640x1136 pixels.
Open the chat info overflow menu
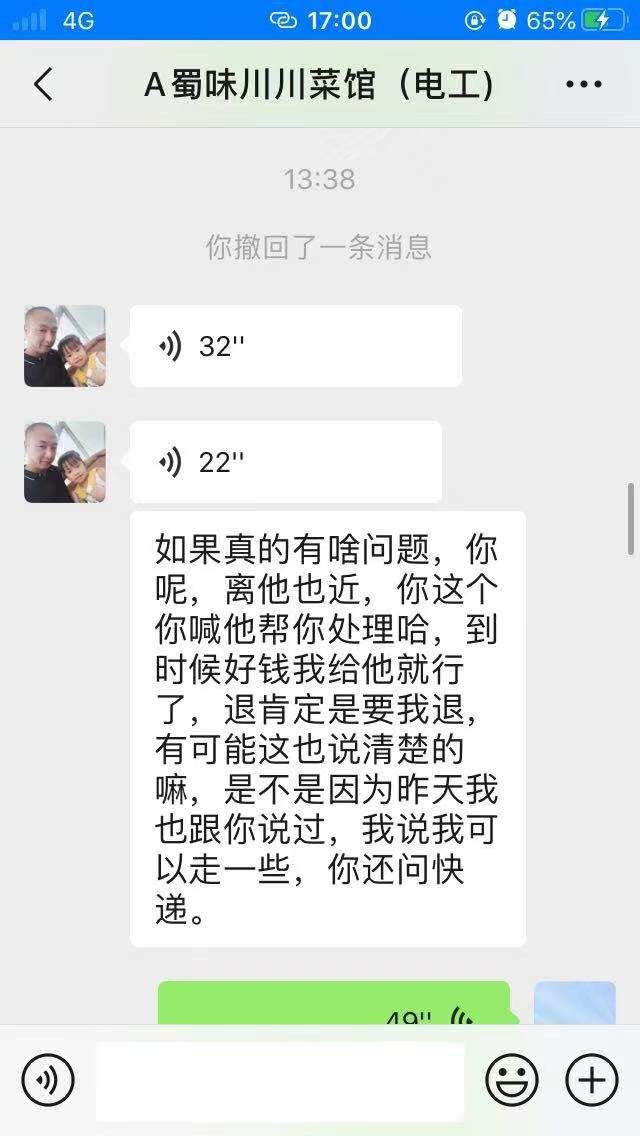click(583, 85)
